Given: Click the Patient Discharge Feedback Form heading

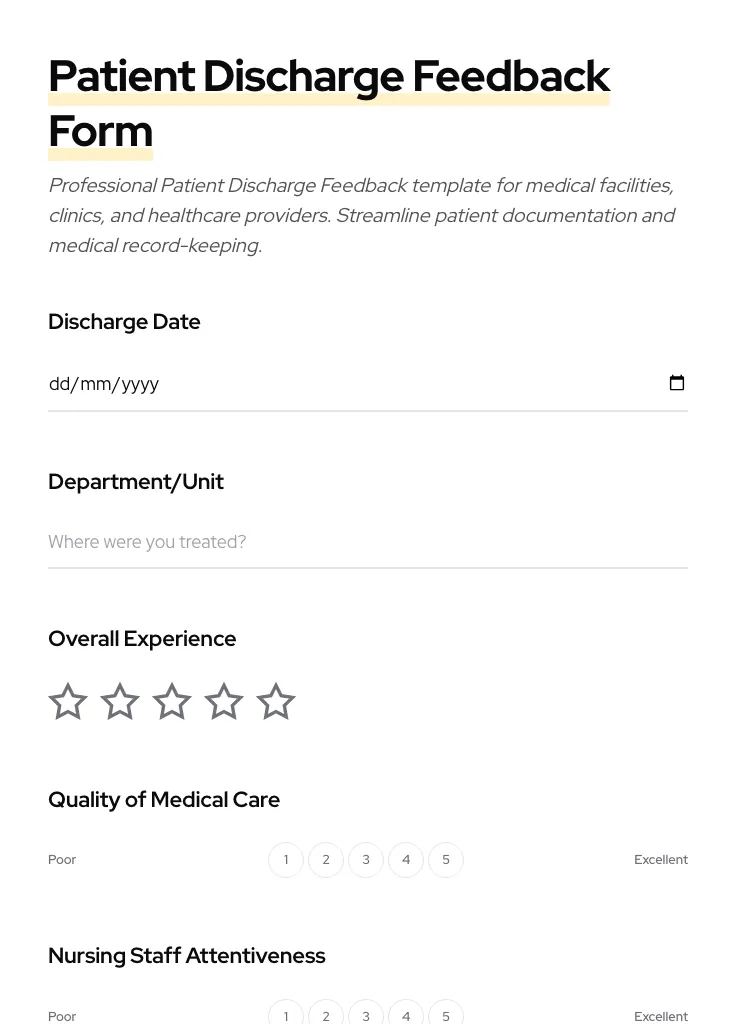Looking at the screenshot, I should [330, 102].
